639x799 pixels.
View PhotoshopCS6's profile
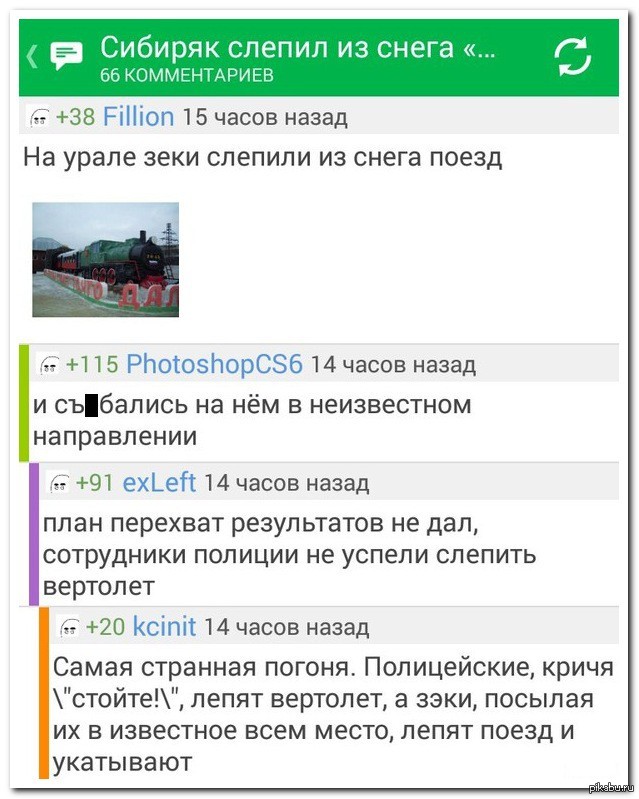(x=214, y=364)
